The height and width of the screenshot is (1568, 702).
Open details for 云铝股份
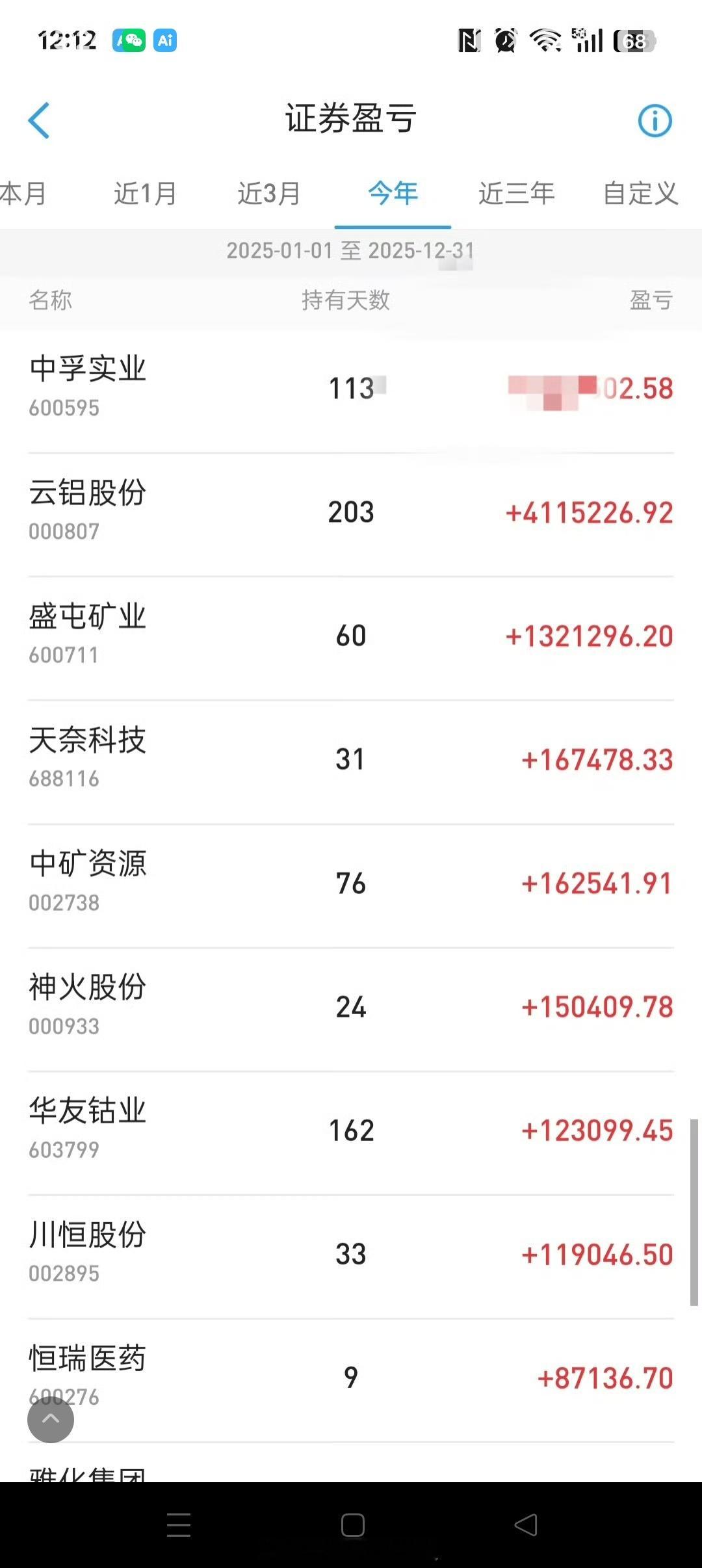tap(351, 510)
